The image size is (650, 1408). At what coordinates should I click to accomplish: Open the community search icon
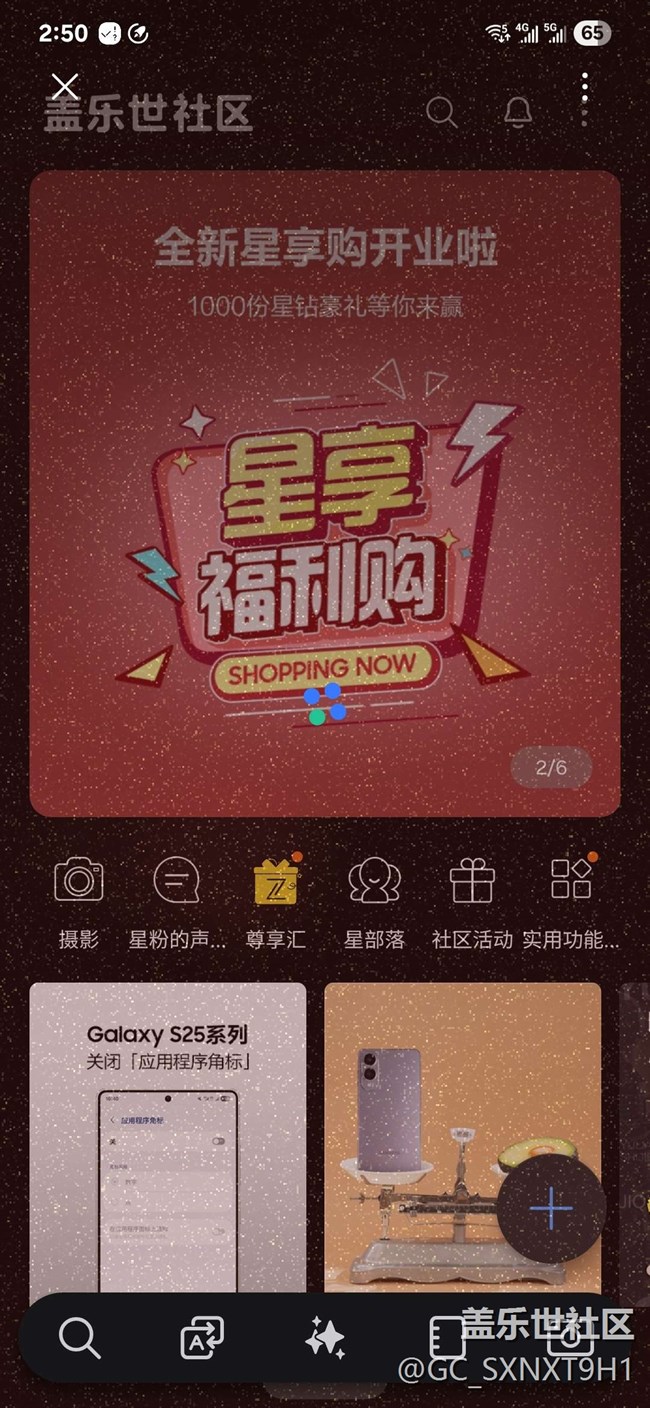tap(441, 111)
